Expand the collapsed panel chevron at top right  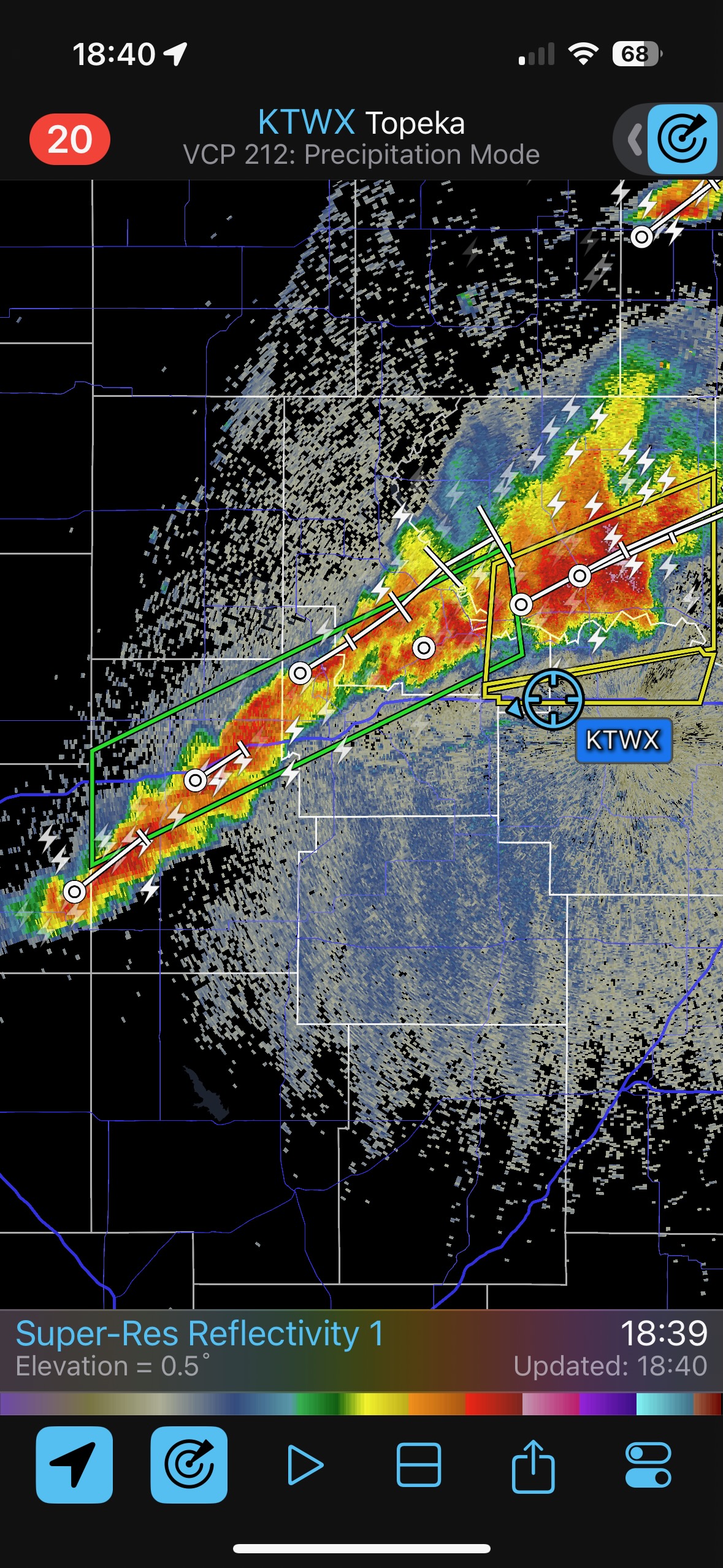click(x=633, y=139)
